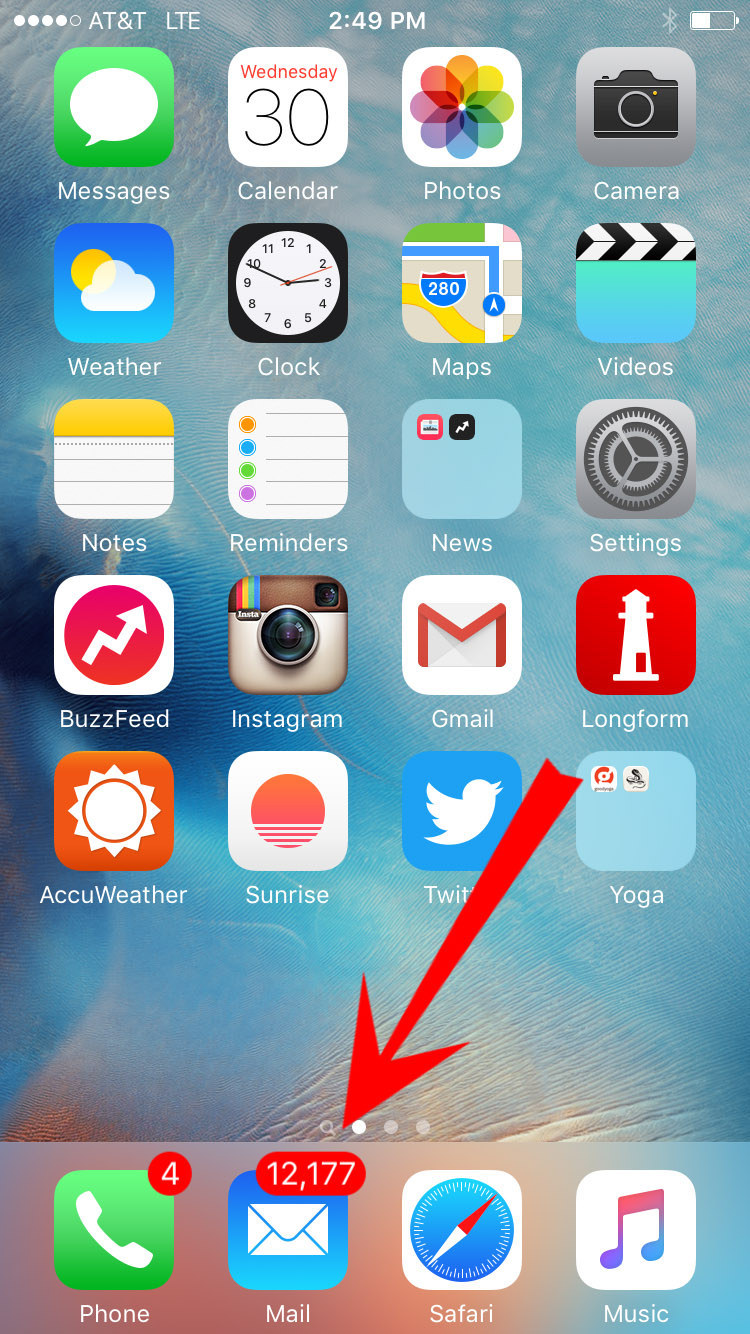
Task: Open the Videos app
Action: (636, 283)
